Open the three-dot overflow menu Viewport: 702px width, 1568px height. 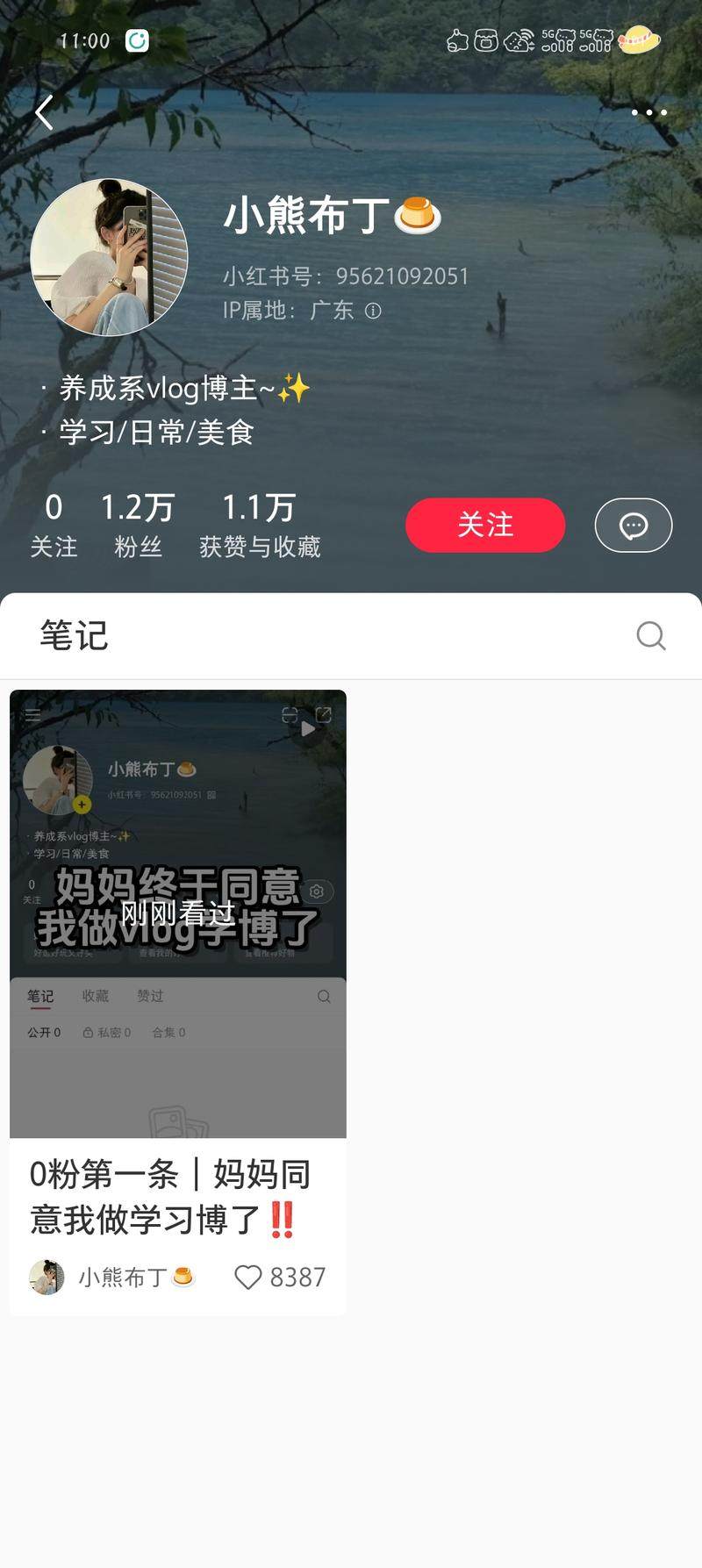coord(648,112)
